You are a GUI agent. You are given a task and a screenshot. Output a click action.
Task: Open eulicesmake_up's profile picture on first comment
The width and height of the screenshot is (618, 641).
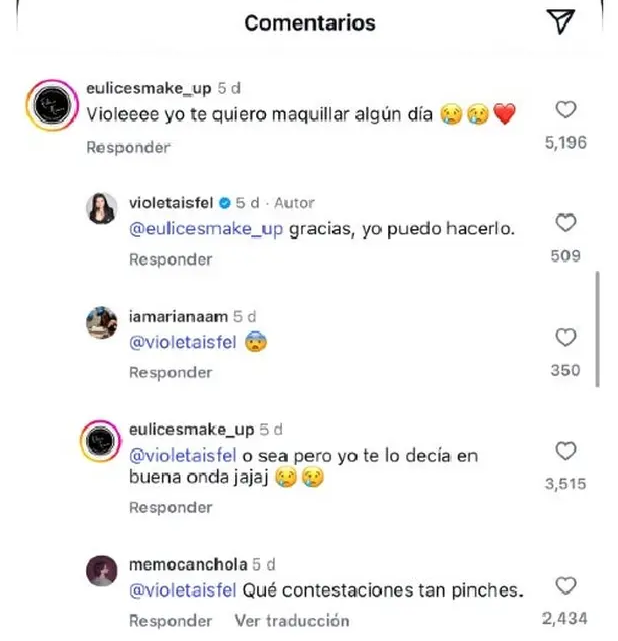[52, 105]
